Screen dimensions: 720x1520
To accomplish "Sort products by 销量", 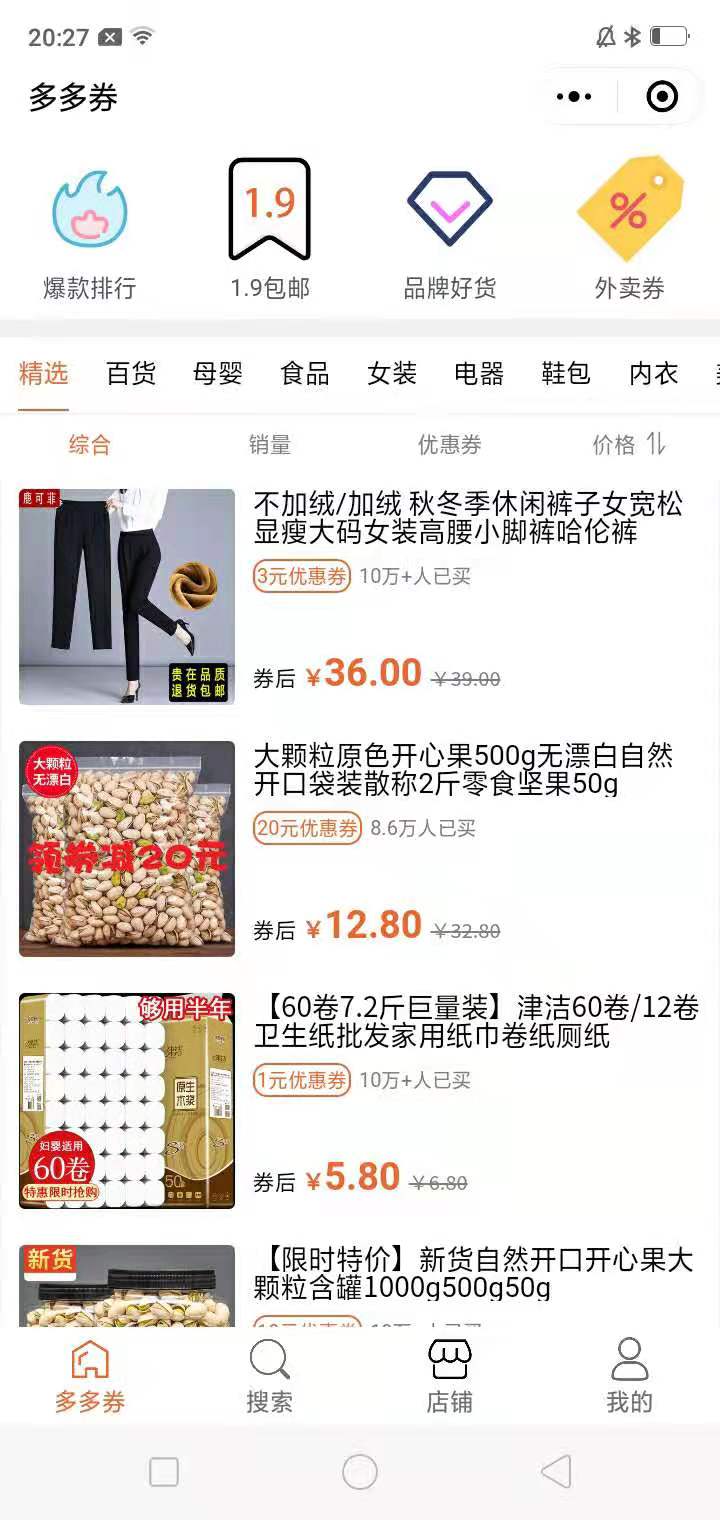I will [270, 445].
